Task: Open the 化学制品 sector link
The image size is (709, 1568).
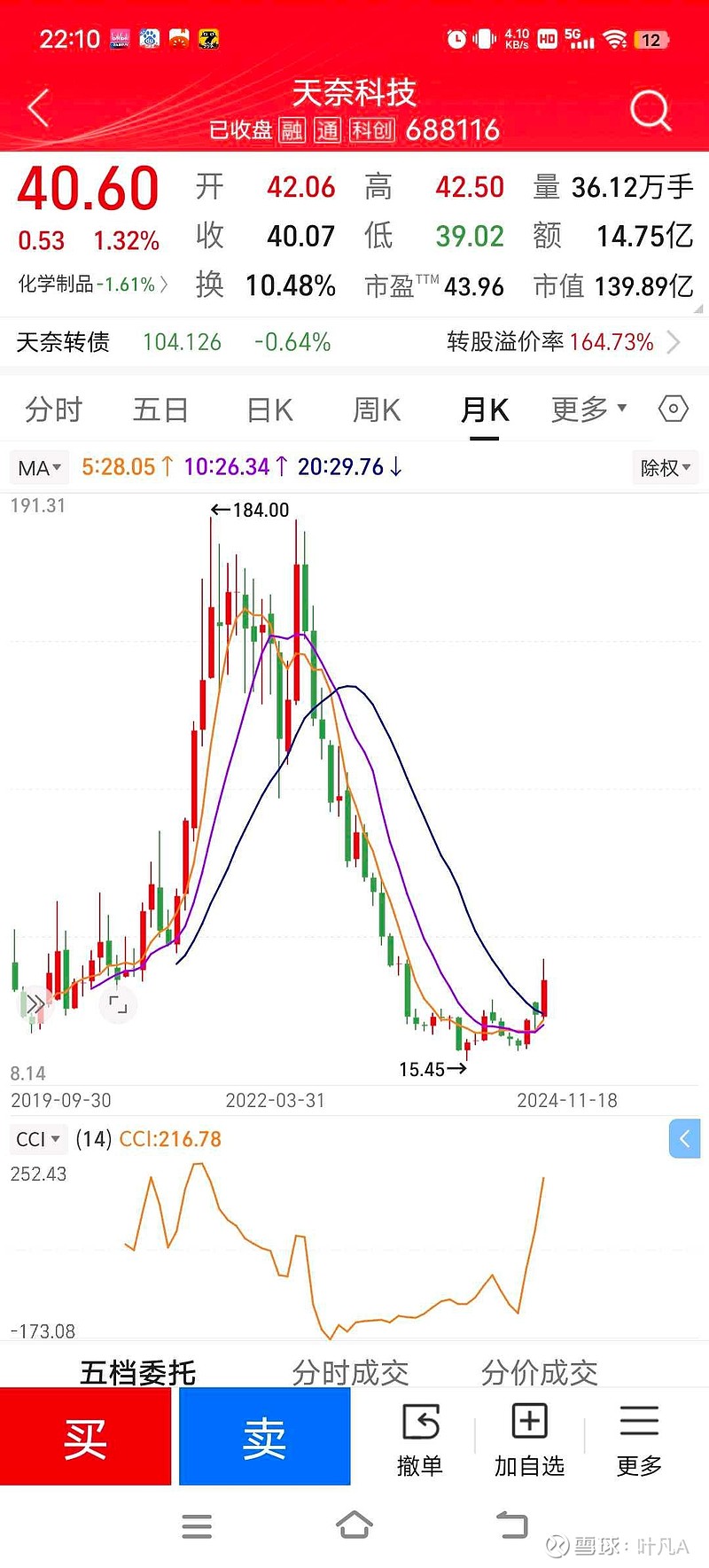Action: pos(92,285)
